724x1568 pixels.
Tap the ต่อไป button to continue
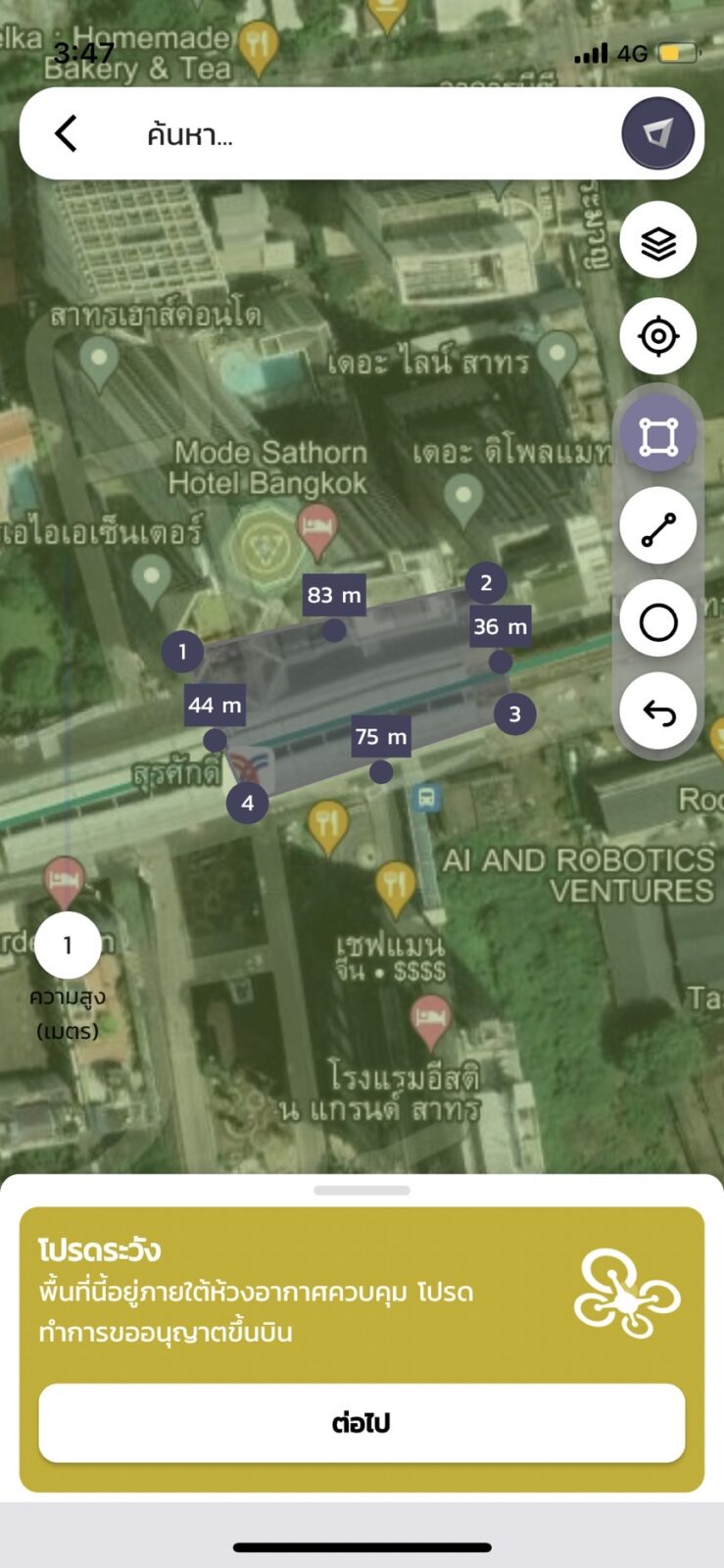[x=362, y=1423]
